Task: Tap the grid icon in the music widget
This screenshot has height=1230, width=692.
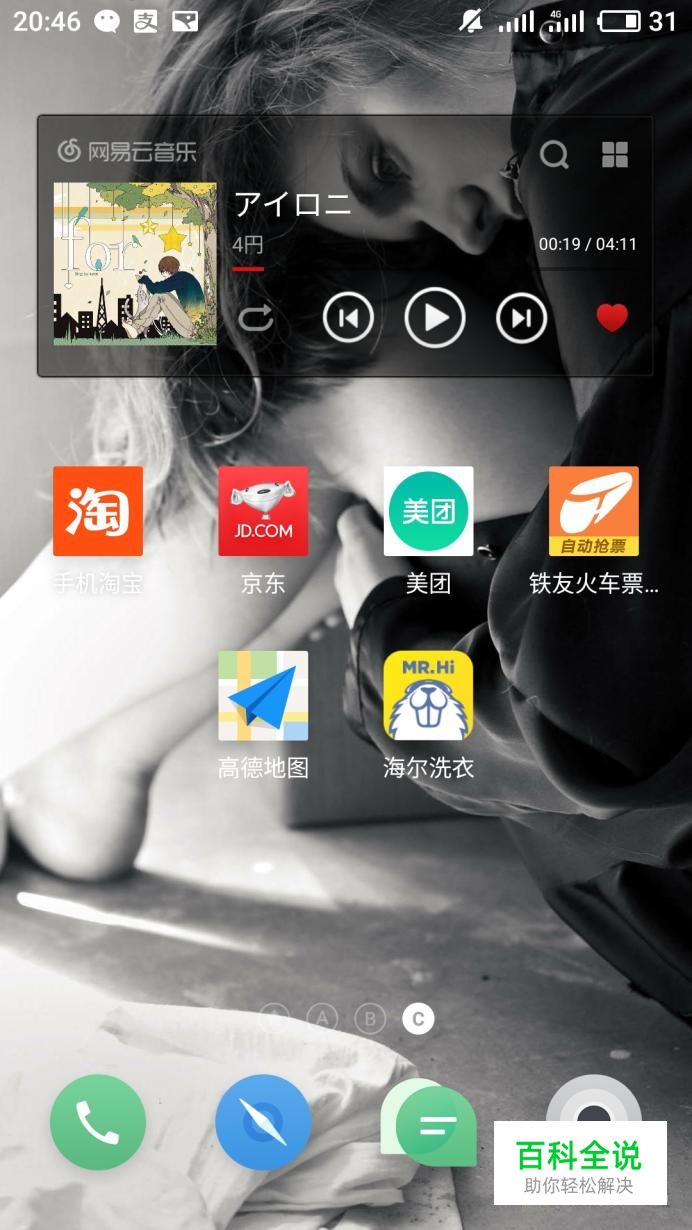Action: (x=615, y=154)
